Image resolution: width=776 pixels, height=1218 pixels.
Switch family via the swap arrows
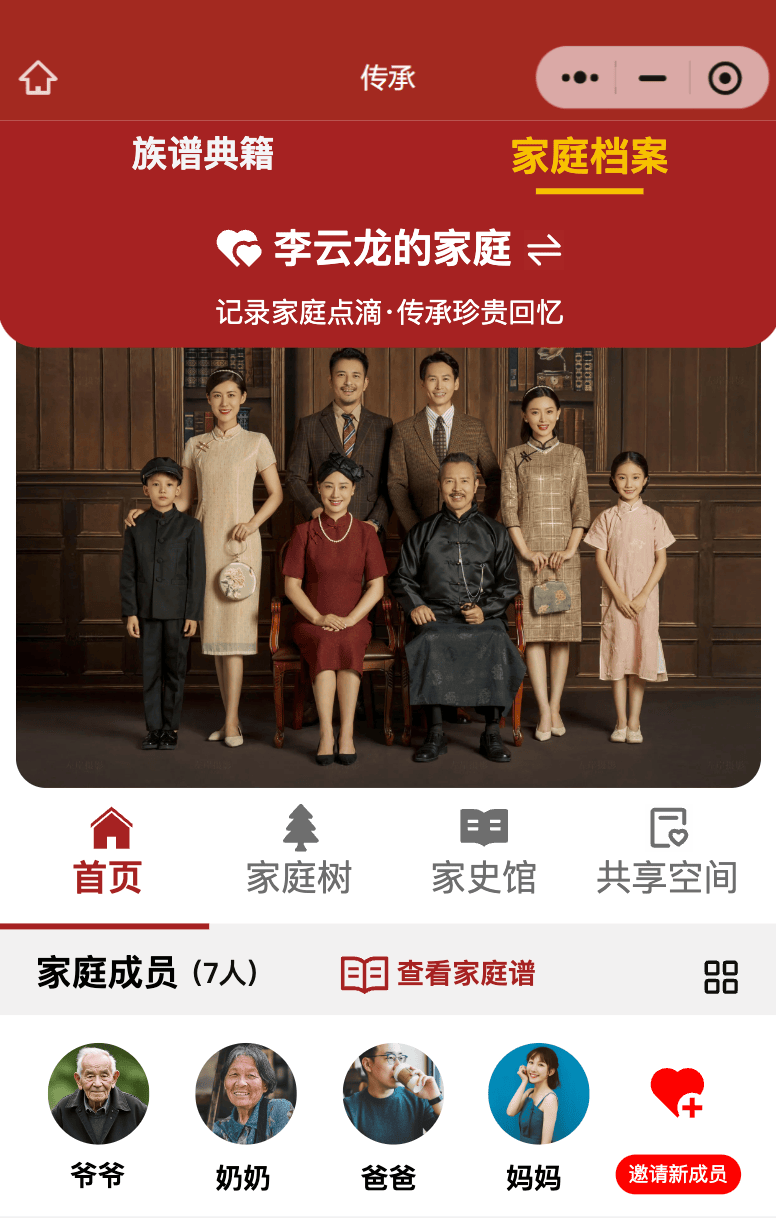click(x=545, y=249)
